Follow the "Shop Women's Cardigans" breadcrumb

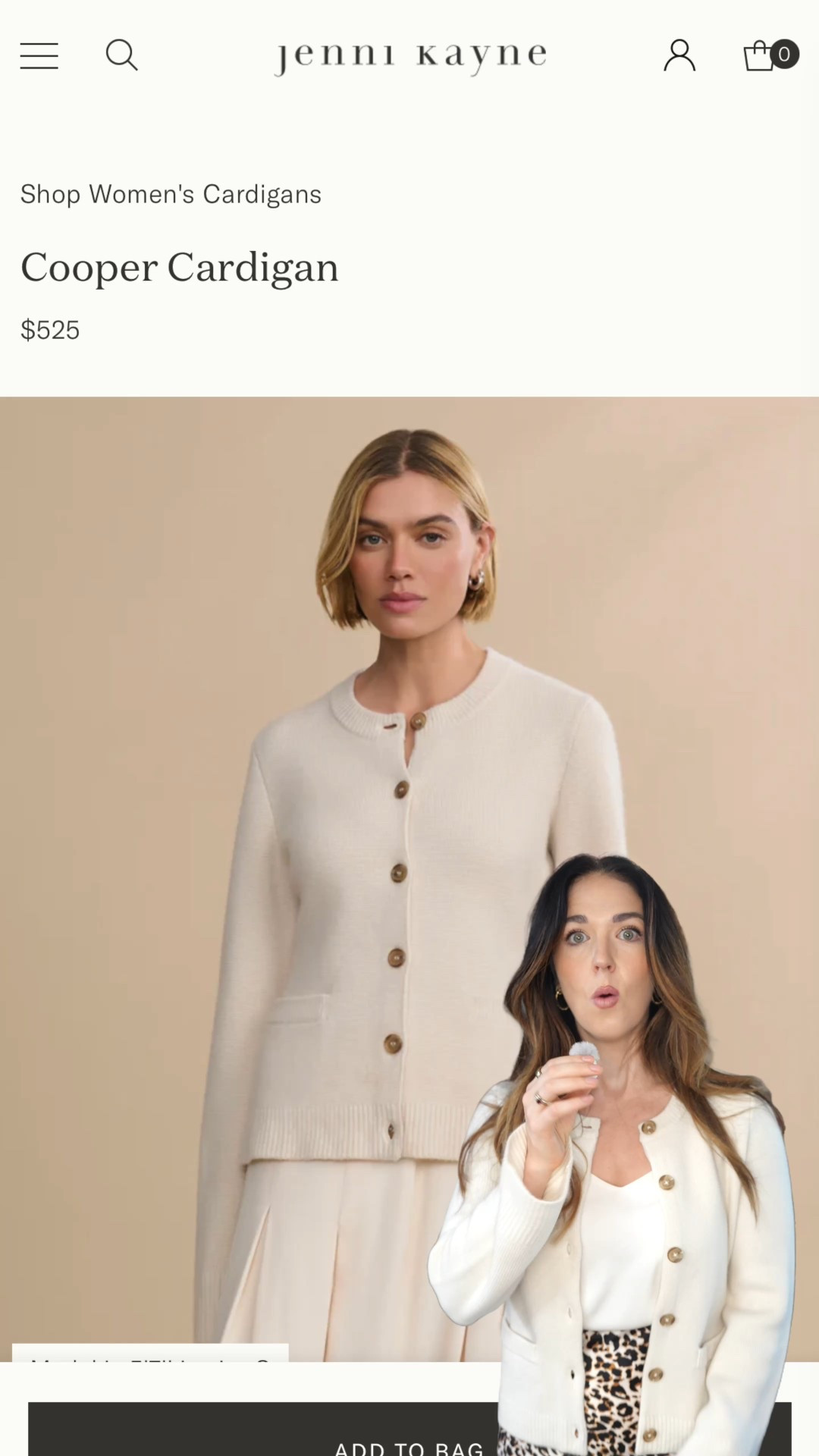click(x=171, y=194)
